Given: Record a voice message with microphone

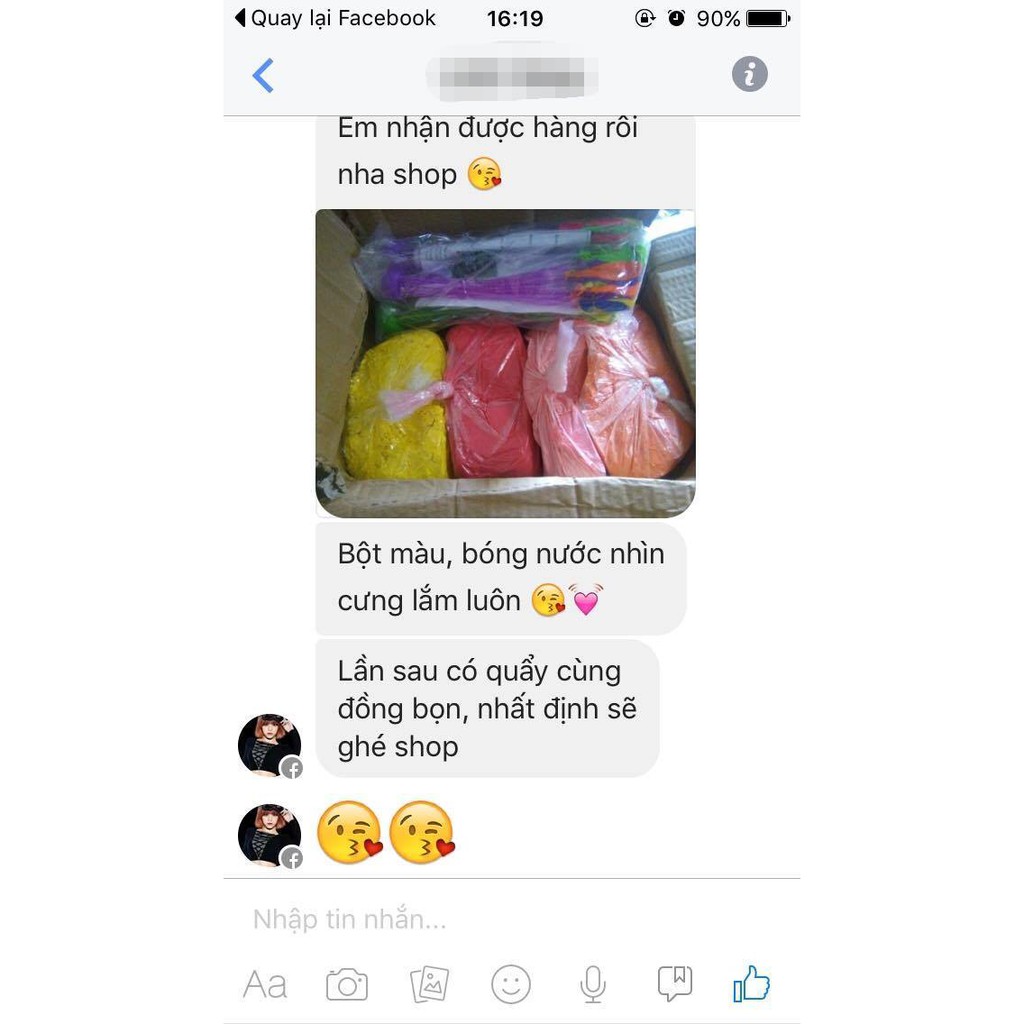Looking at the screenshot, I should pyautogui.click(x=593, y=985).
